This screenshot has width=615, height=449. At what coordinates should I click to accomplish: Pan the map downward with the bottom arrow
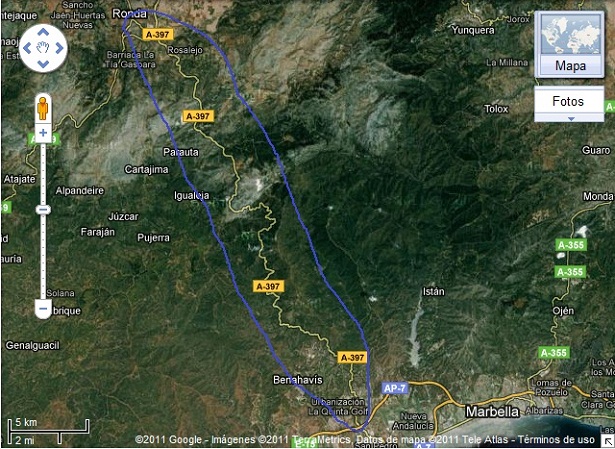coord(43,63)
